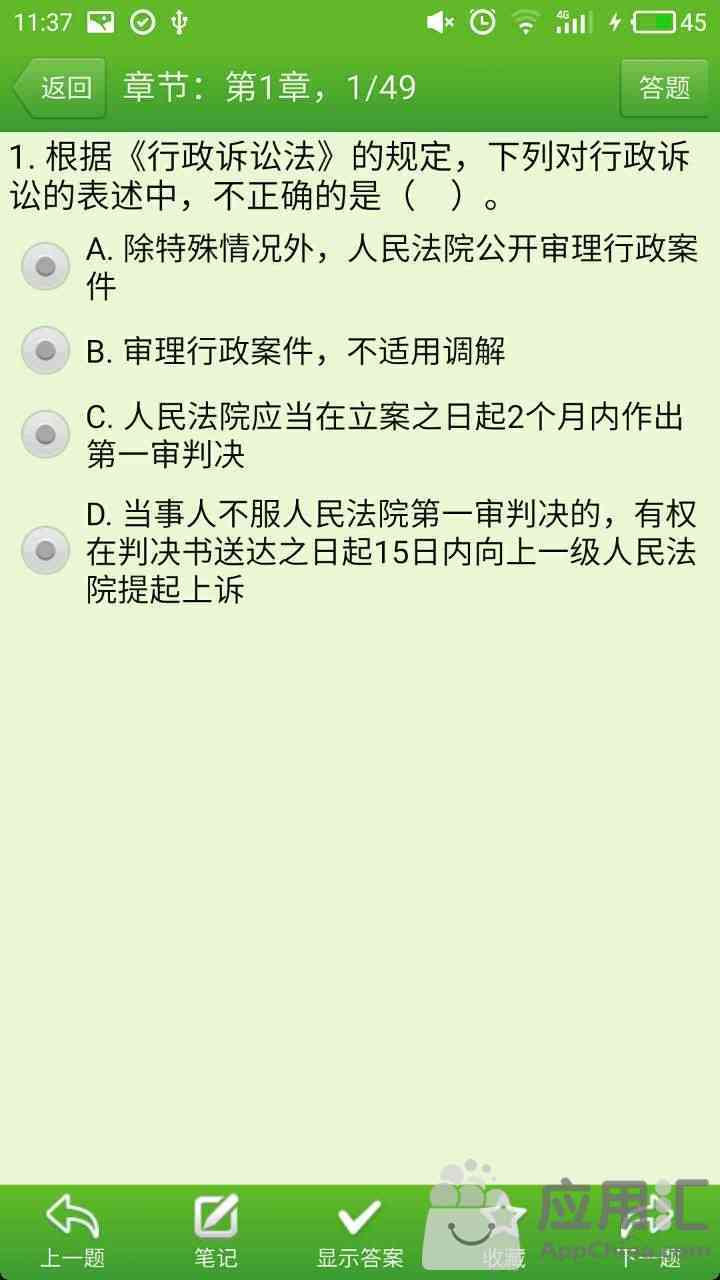
Task: Tap the 返回 back button
Action: pyautogui.click(x=60, y=88)
